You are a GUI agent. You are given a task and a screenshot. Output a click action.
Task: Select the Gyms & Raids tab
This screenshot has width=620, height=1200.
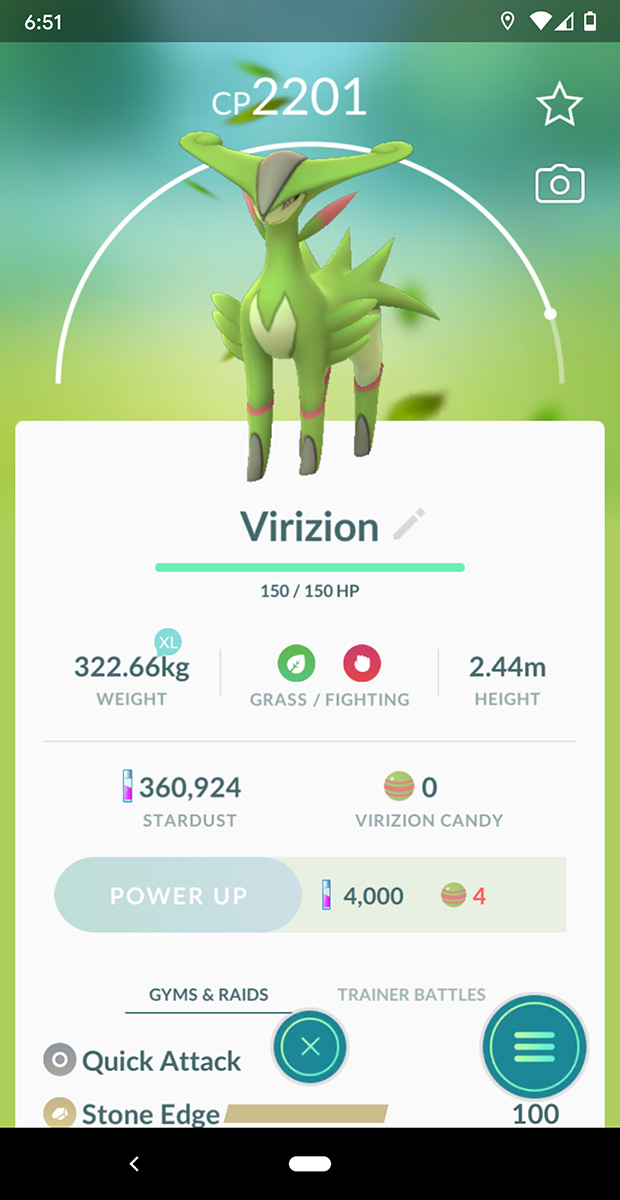pyautogui.click(x=208, y=994)
